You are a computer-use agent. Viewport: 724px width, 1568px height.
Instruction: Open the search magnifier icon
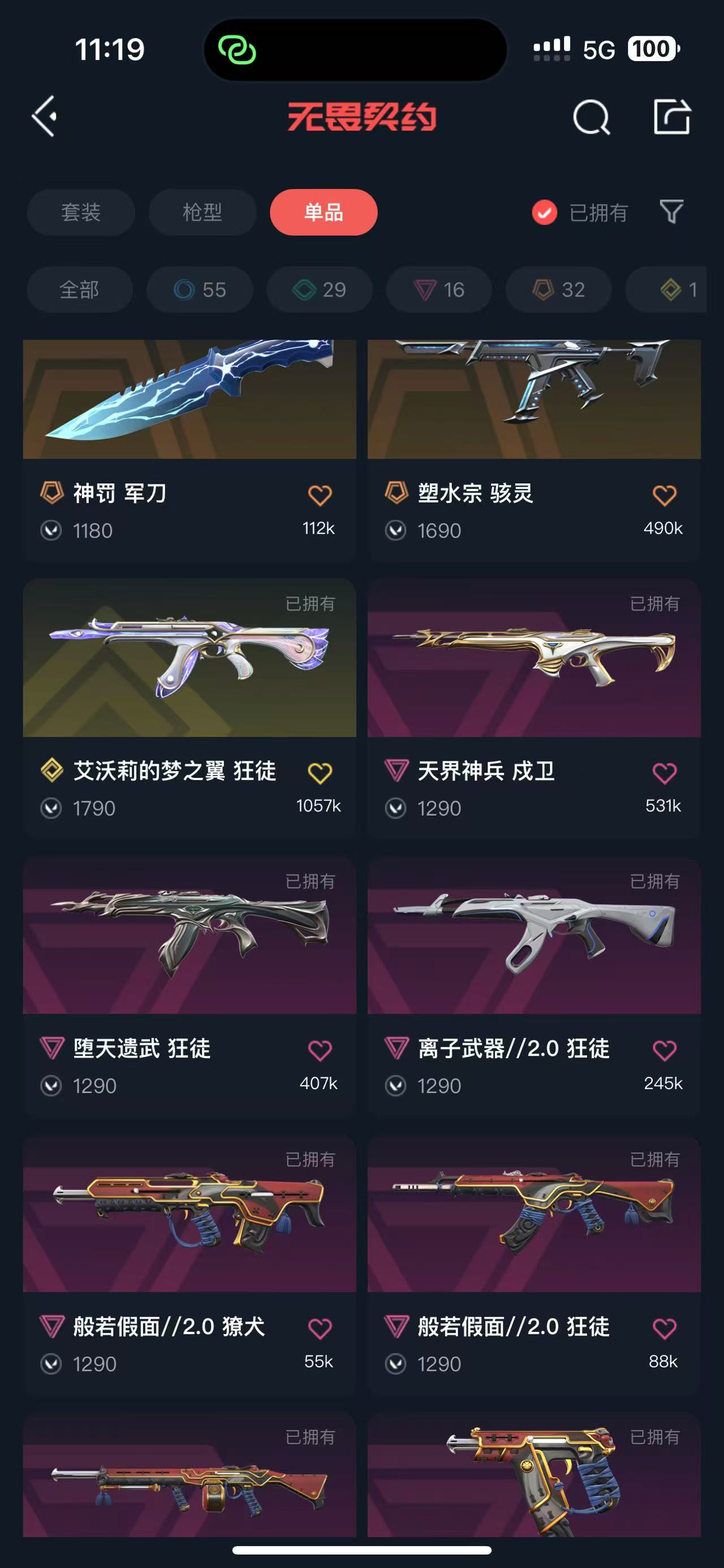tap(591, 117)
